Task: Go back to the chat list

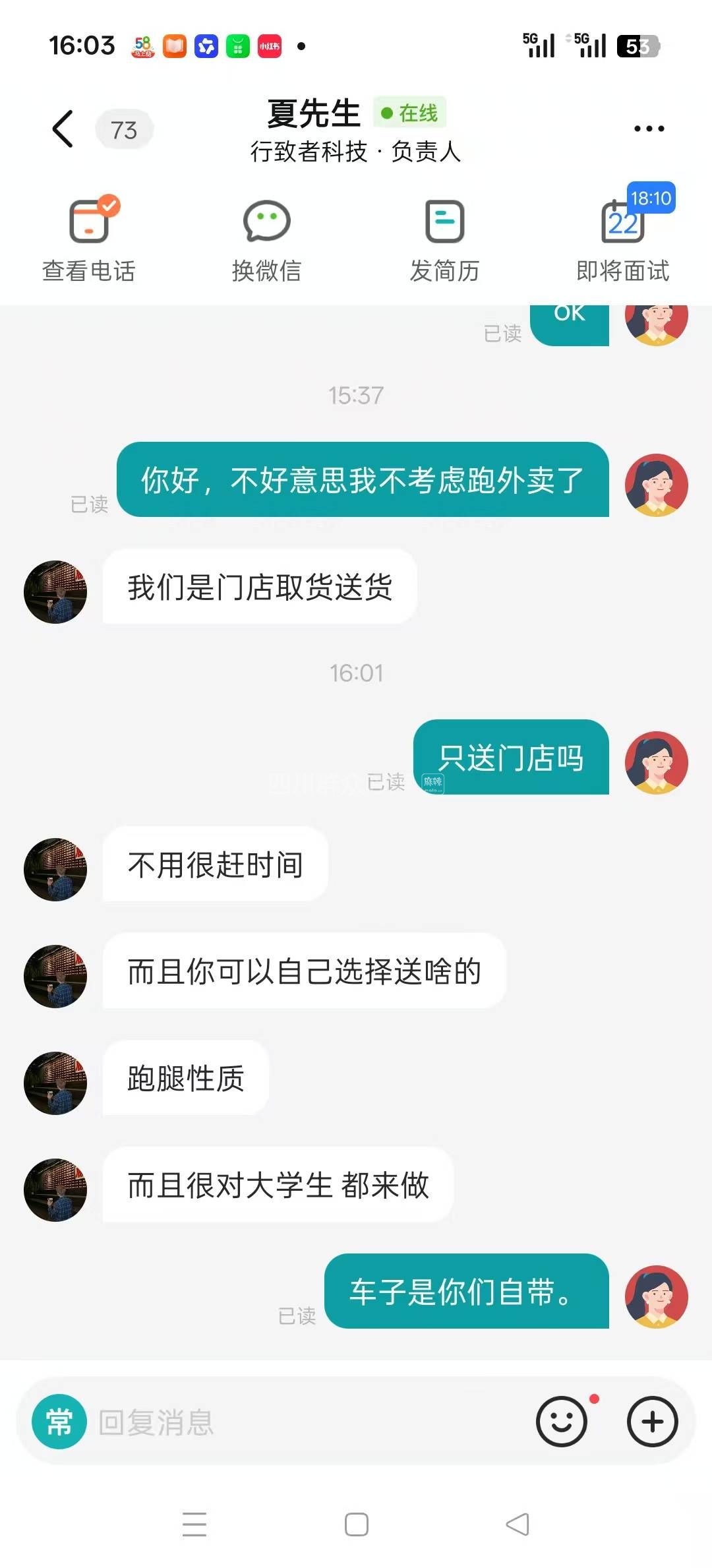Action: tap(63, 129)
